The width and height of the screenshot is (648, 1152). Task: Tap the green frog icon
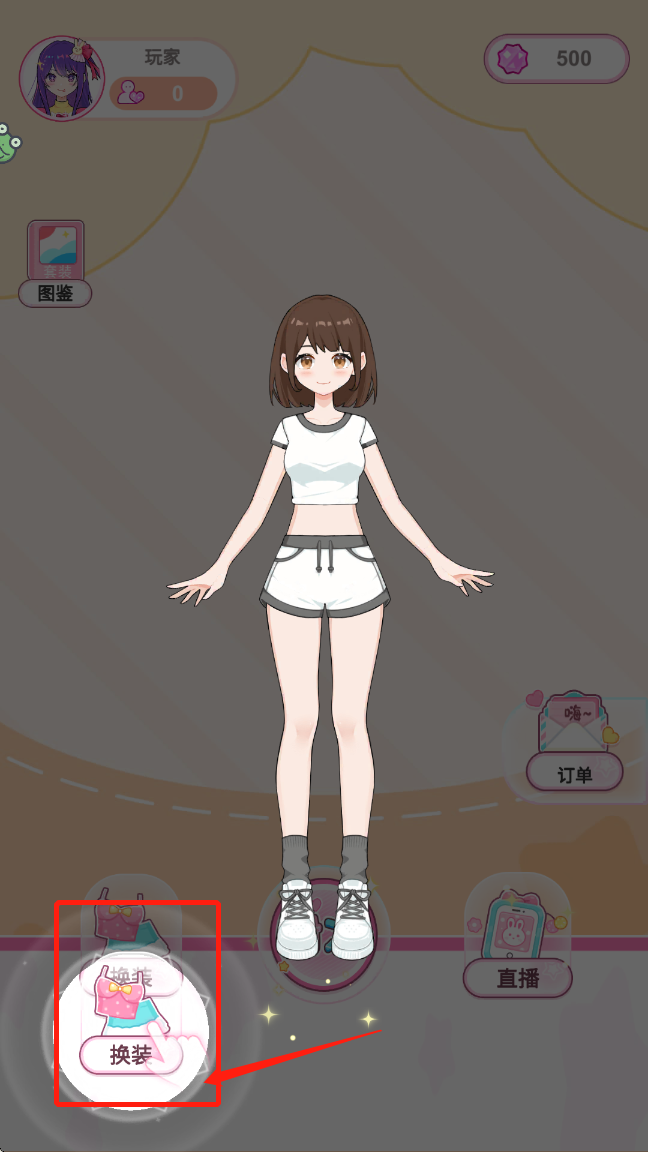coord(8,143)
